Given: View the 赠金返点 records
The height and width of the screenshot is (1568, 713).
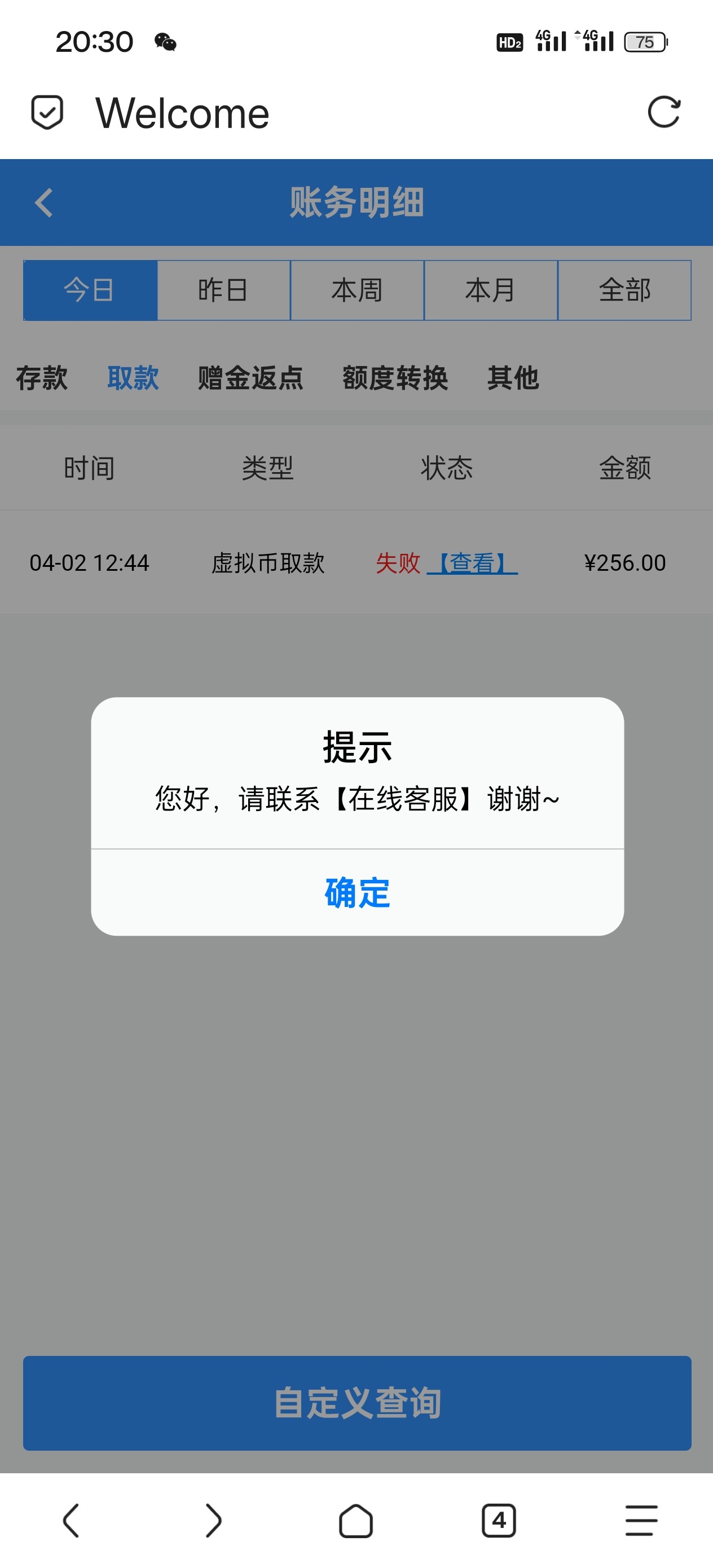Looking at the screenshot, I should tap(250, 378).
